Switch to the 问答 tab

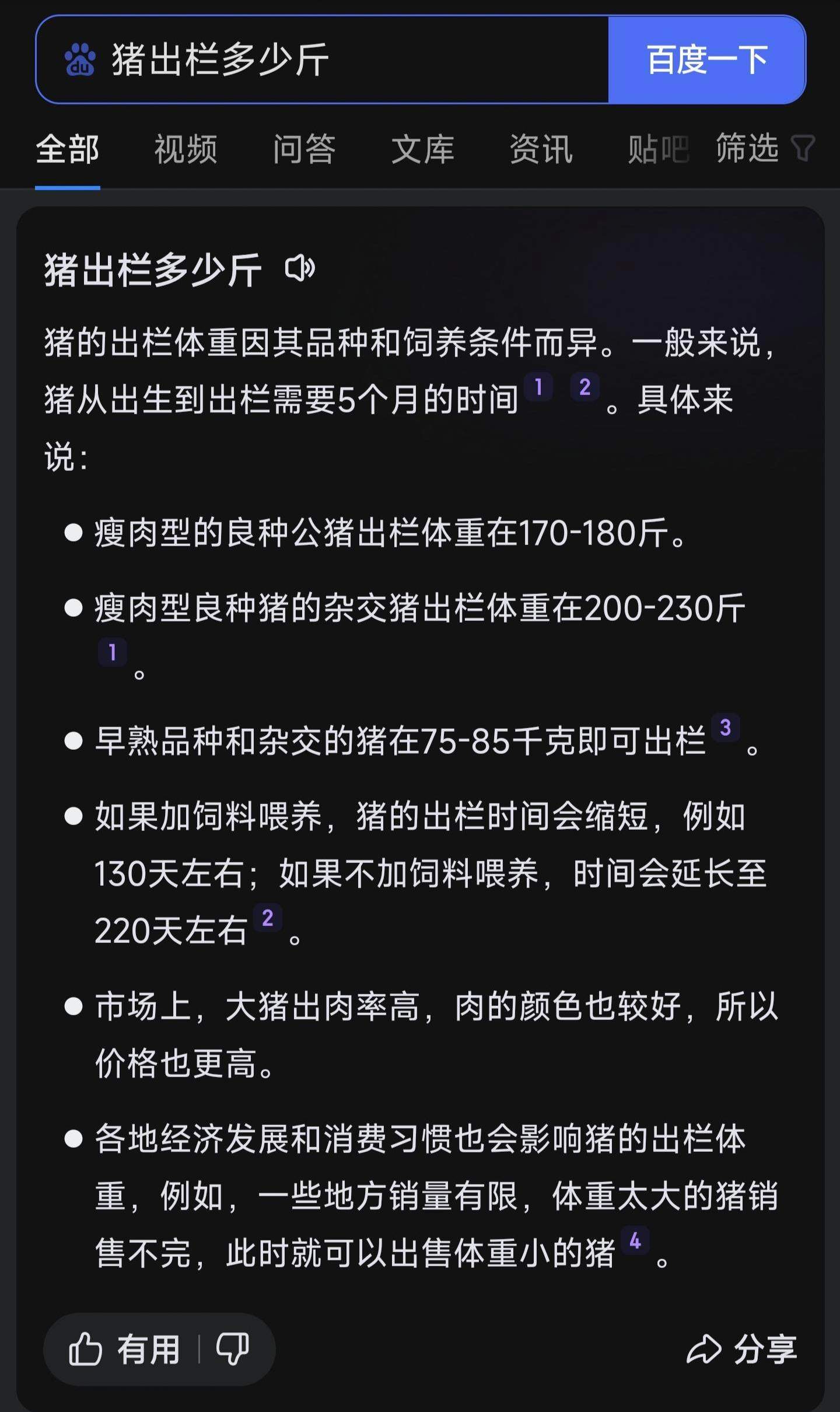pyautogui.click(x=304, y=149)
